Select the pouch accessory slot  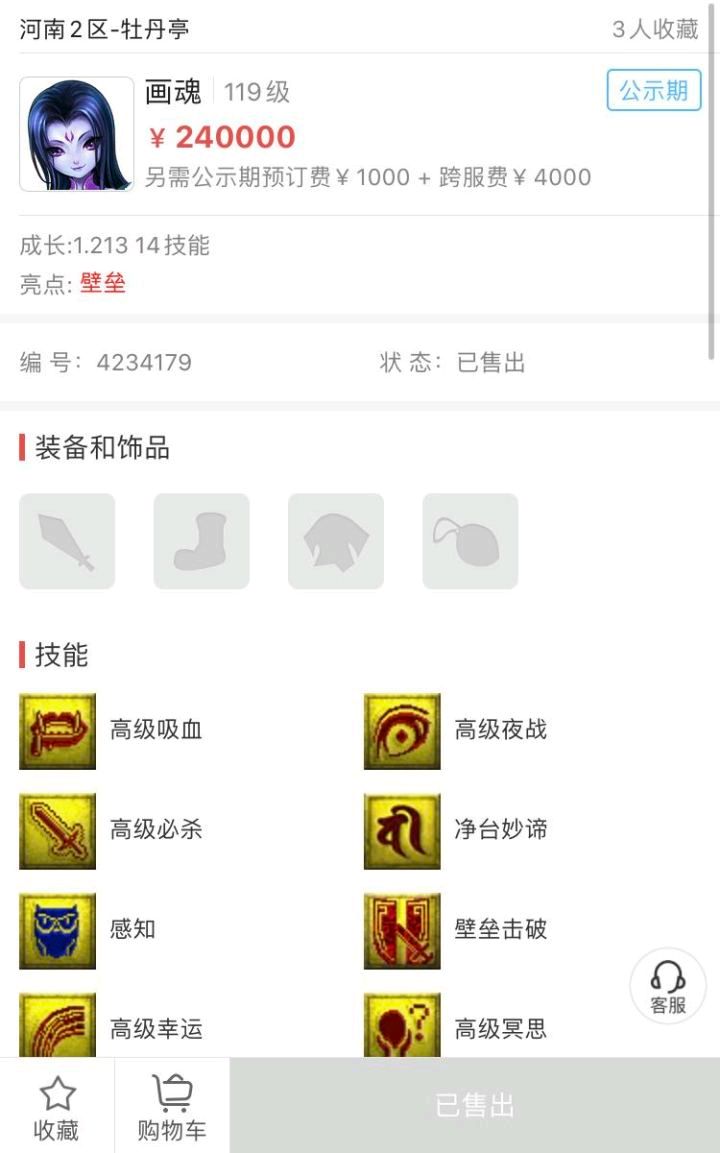[471, 541]
